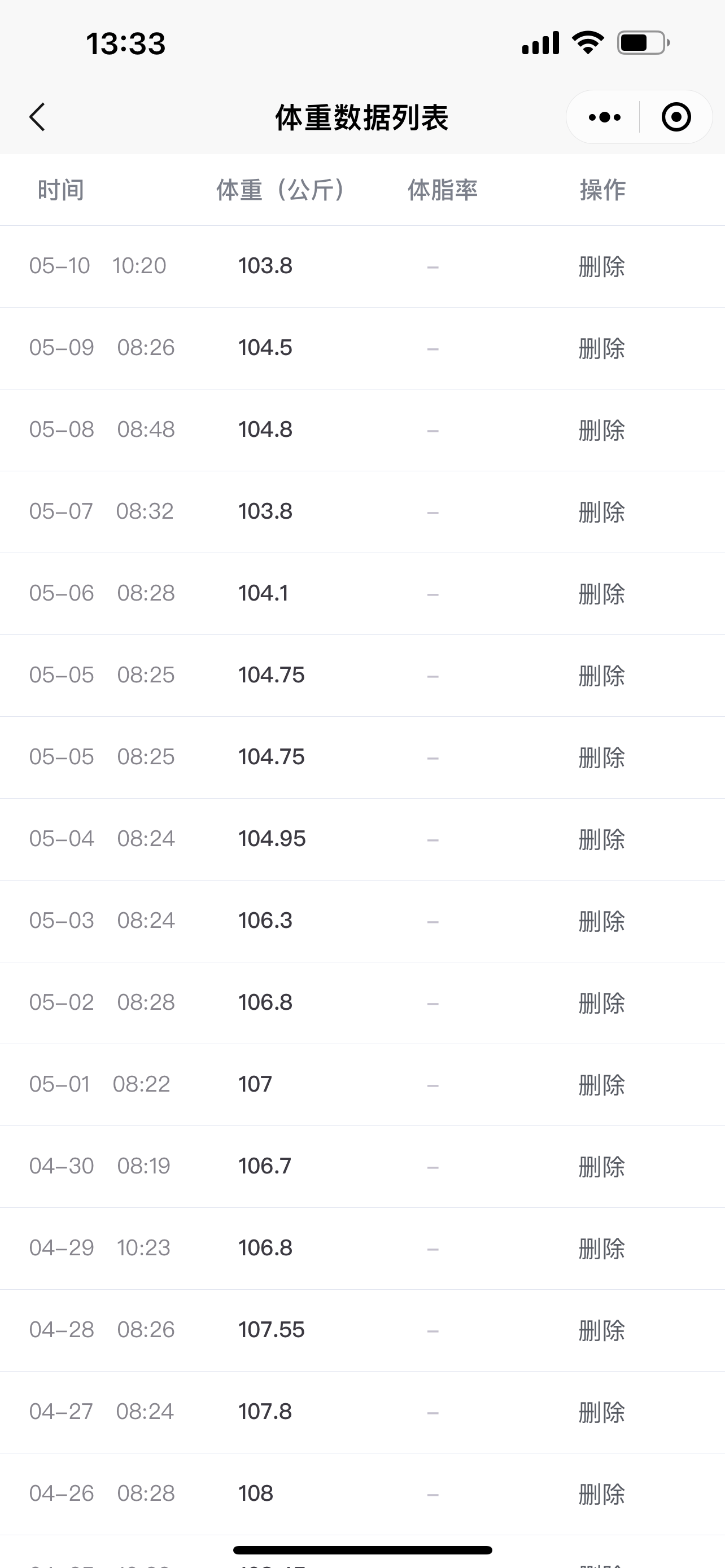The height and width of the screenshot is (1568, 725).
Task: Tap 删除 for the 05-09 entry
Action: (601, 348)
